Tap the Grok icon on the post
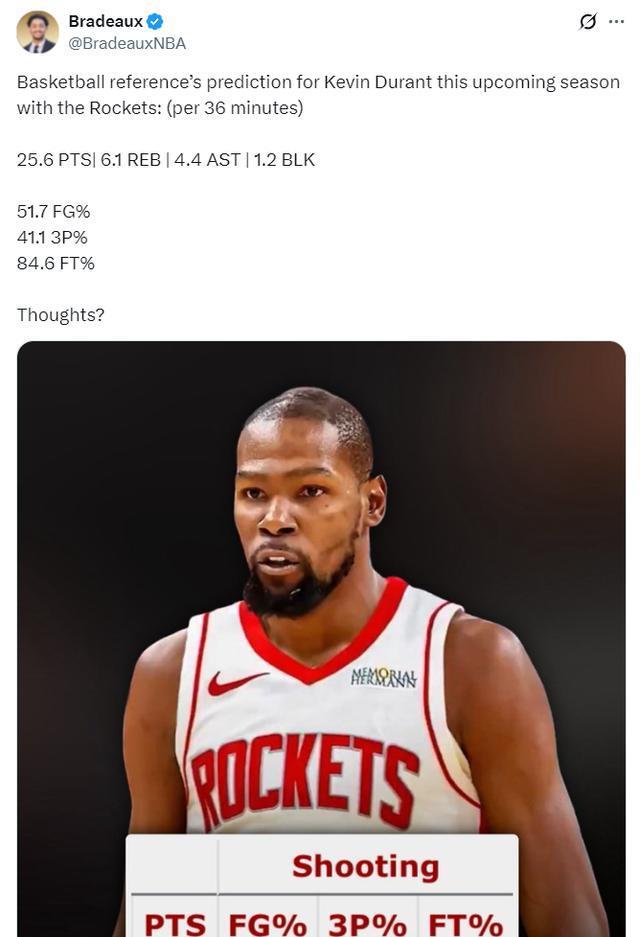The image size is (640, 937). click(x=588, y=21)
